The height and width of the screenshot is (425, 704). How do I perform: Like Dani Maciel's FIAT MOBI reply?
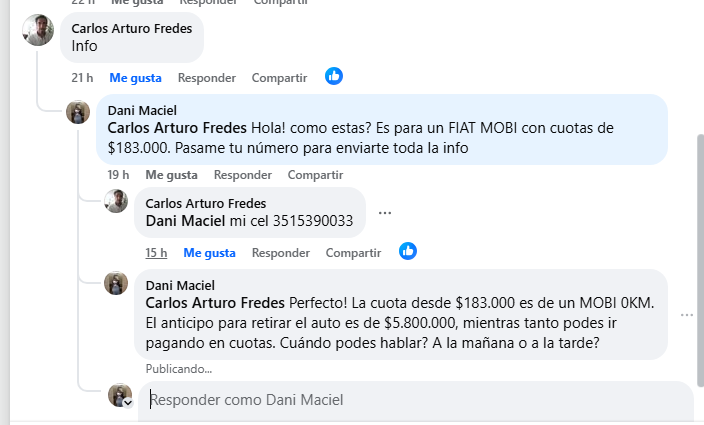tap(173, 174)
